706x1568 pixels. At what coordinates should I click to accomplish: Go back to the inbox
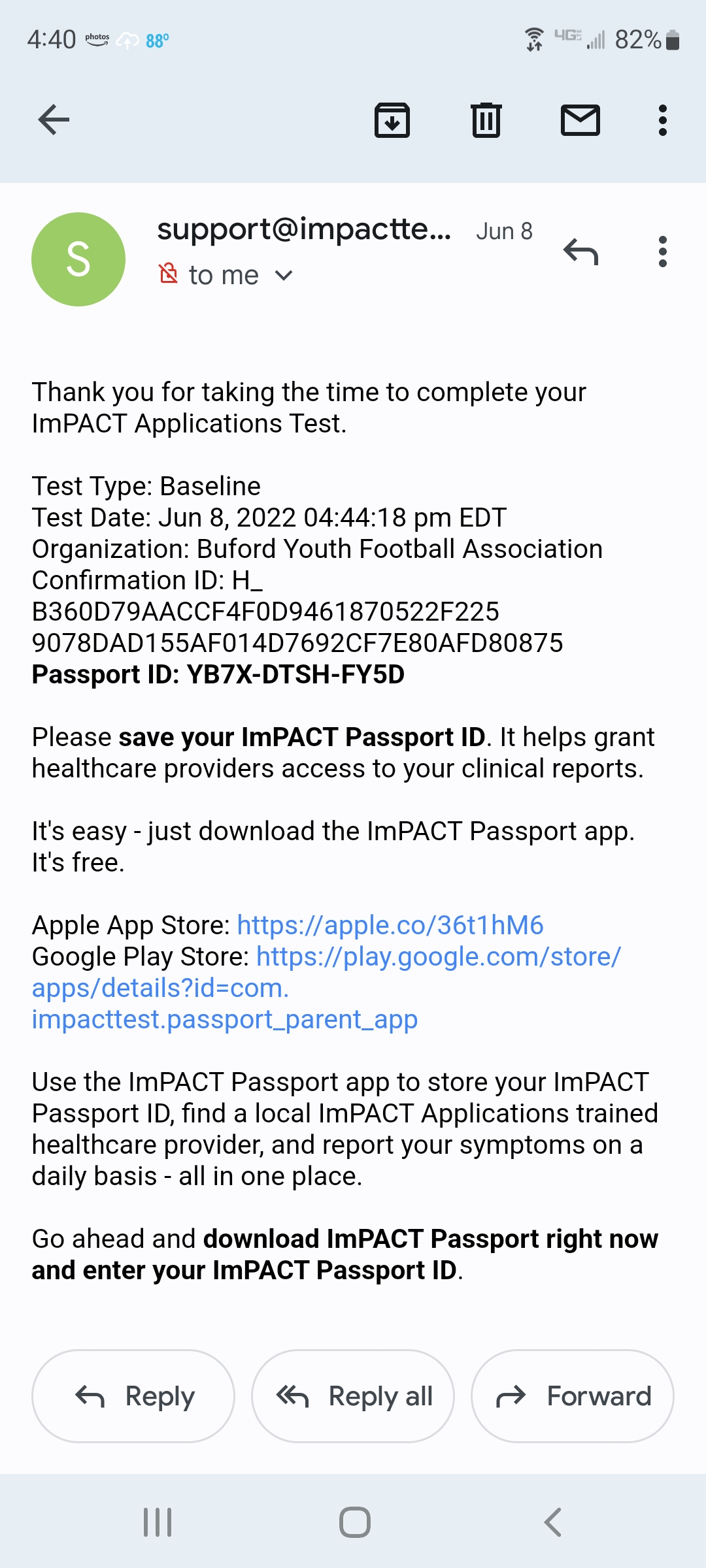pos(54,120)
